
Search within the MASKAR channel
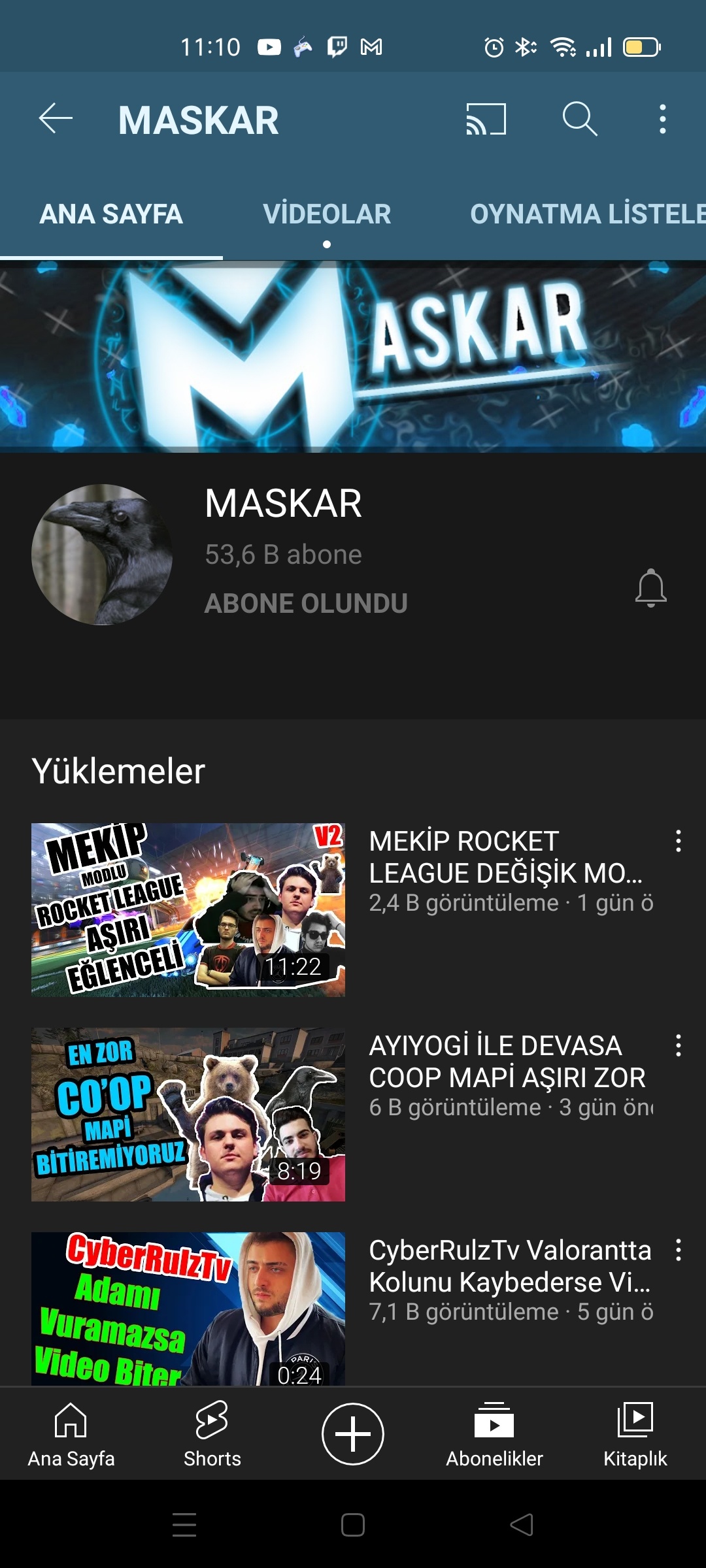(579, 120)
